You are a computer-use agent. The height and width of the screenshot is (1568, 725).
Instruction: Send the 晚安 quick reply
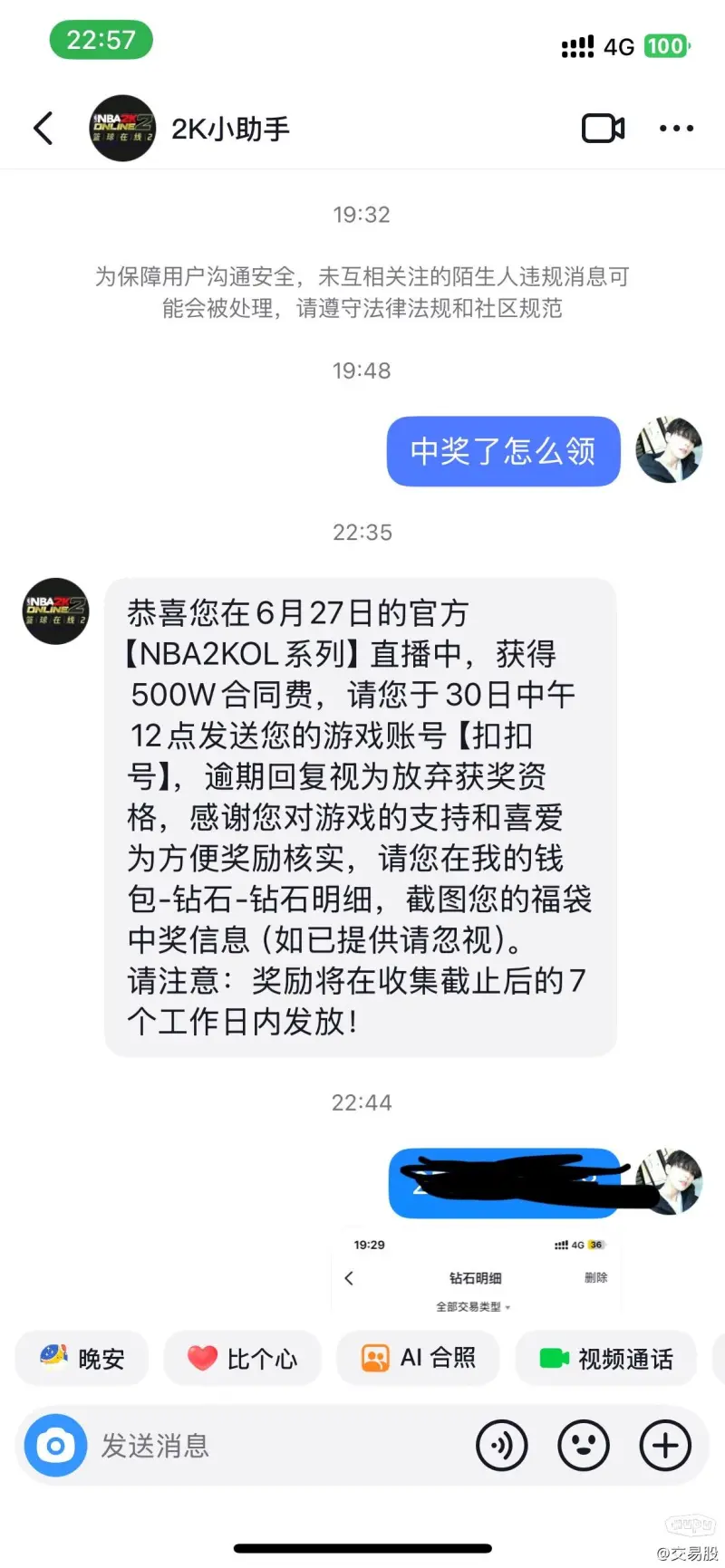pyautogui.click(x=82, y=1358)
